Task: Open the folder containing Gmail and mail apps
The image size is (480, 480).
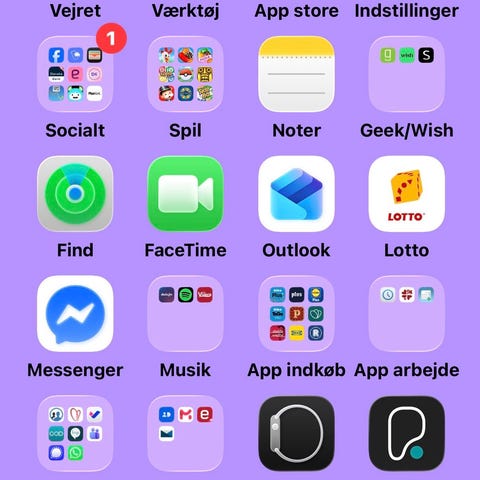Action: 185,433
